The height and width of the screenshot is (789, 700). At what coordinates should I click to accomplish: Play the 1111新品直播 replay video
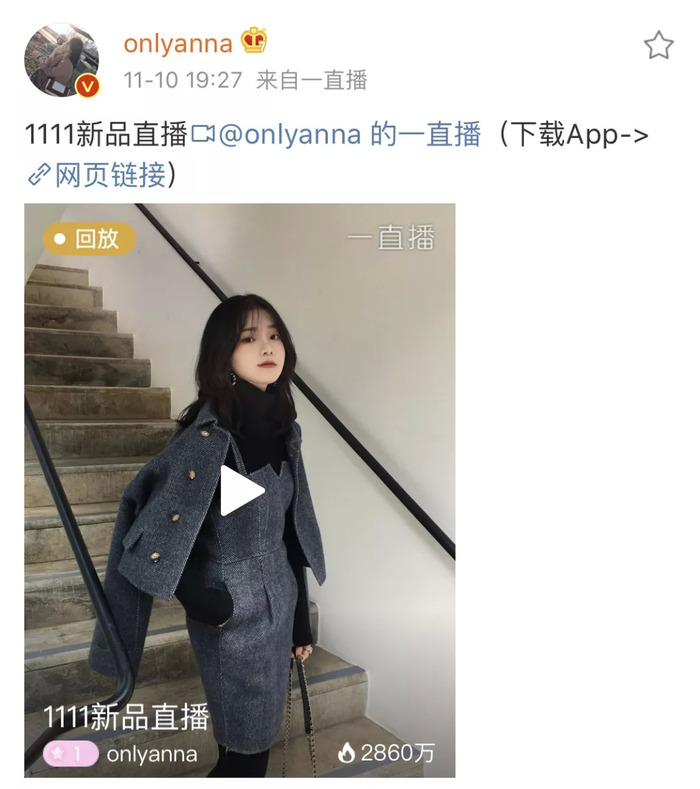(241, 491)
